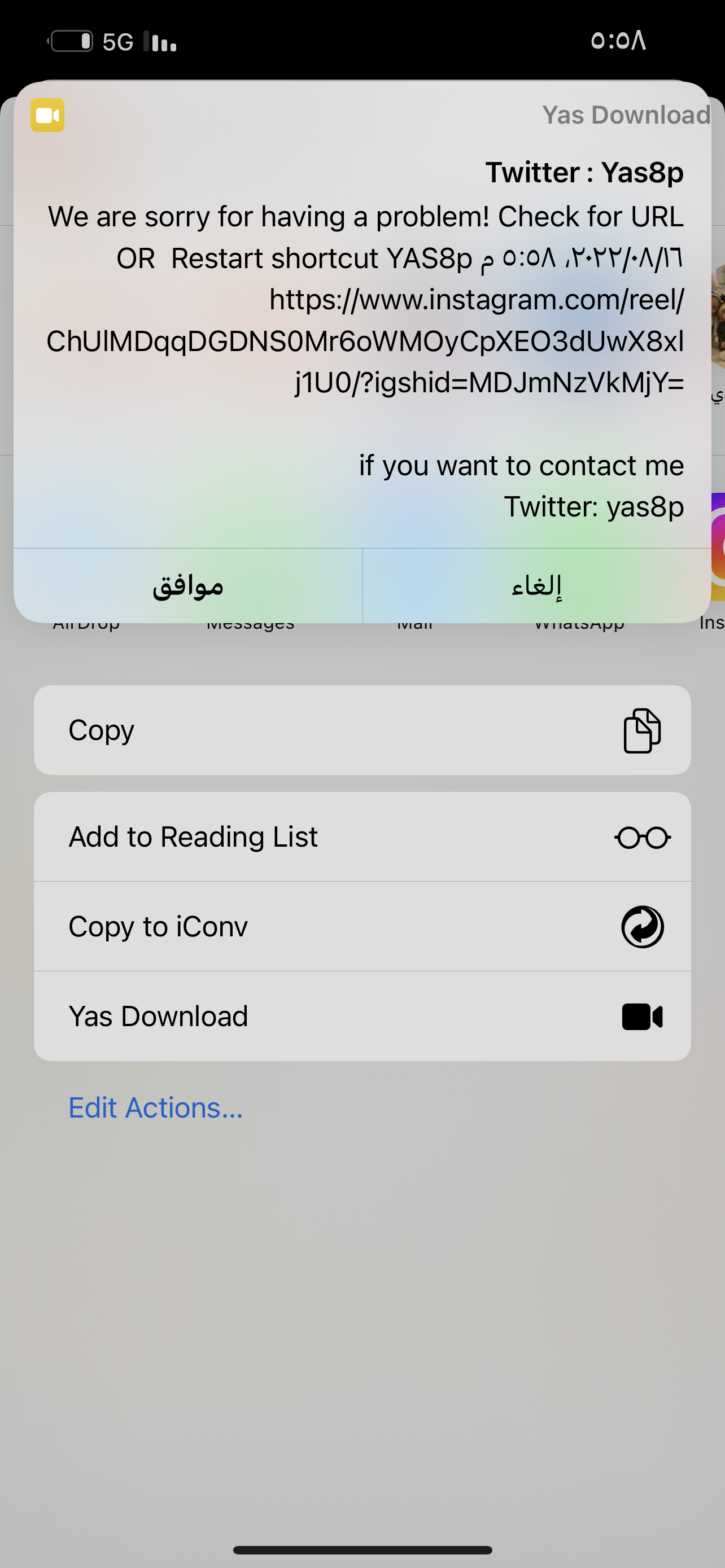Add to Reading List
The width and height of the screenshot is (725, 1568).
(362, 837)
